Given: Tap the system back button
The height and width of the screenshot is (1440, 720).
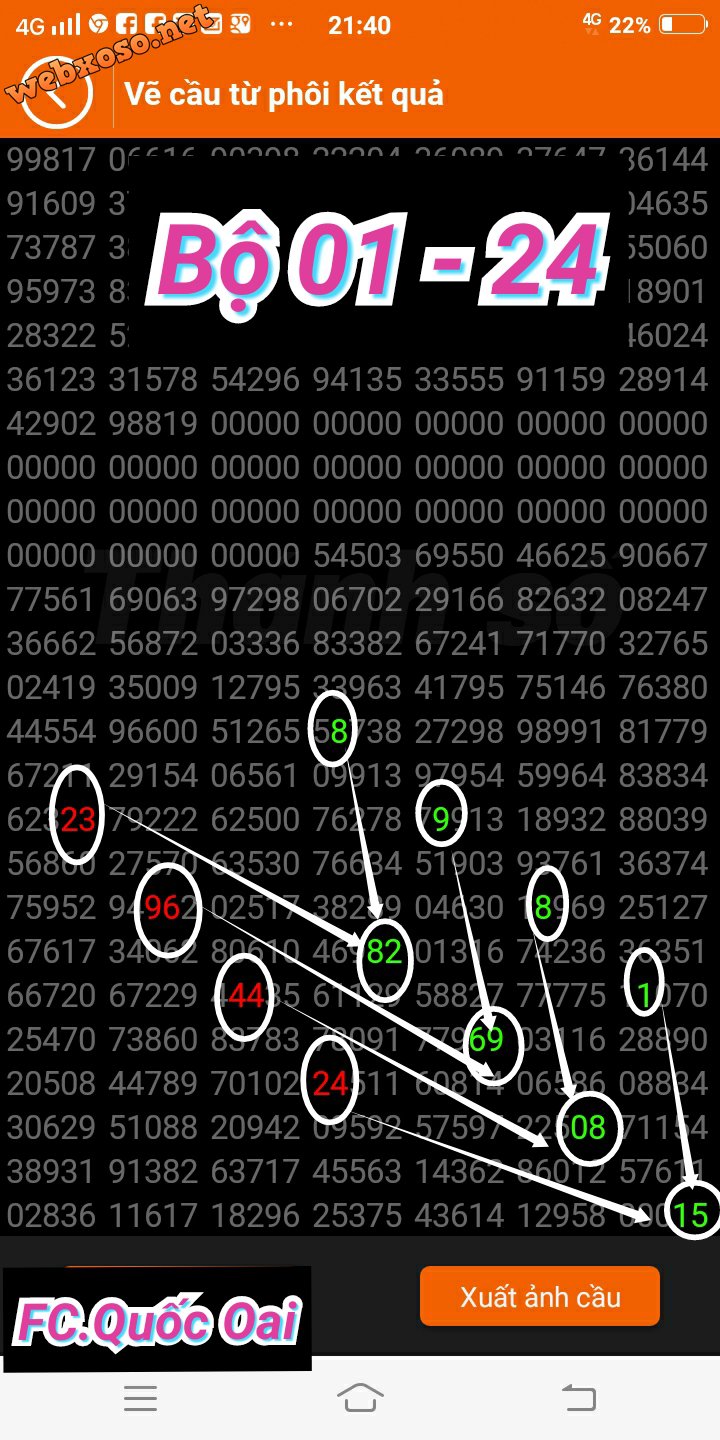Looking at the screenshot, I should click(579, 1398).
